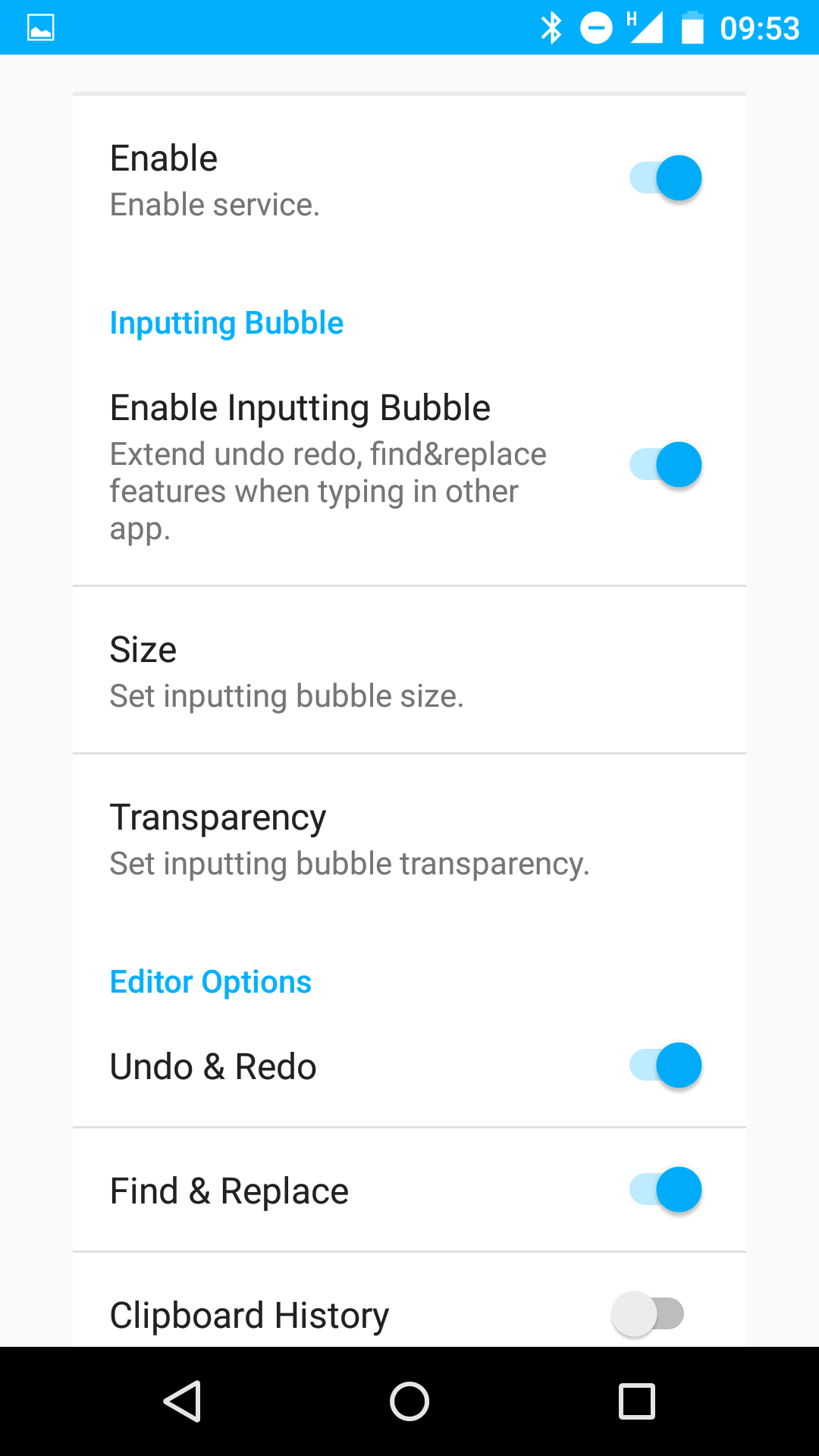
Task: Switch off Find & Replace
Action: (x=666, y=1190)
